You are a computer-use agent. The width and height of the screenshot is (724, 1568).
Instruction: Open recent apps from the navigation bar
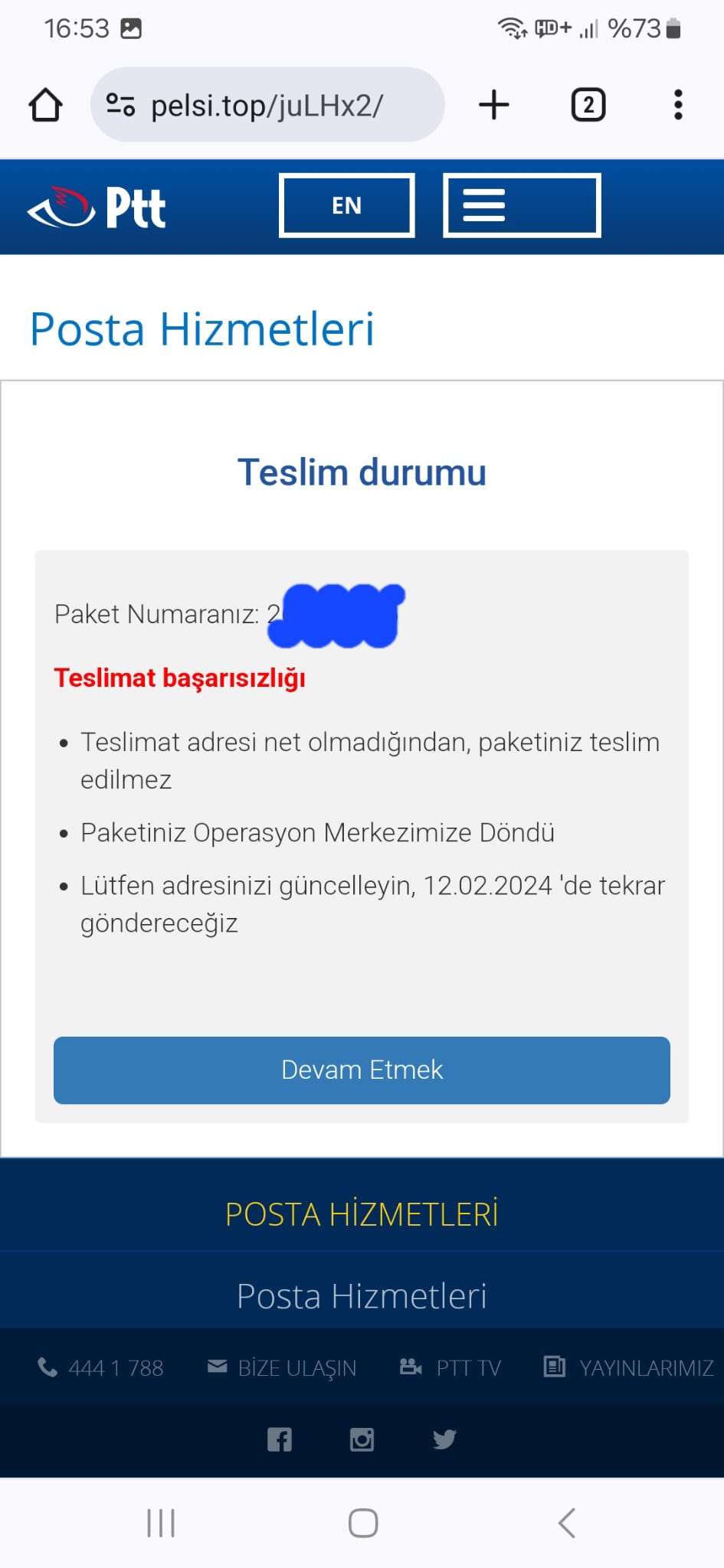coord(161,1523)
